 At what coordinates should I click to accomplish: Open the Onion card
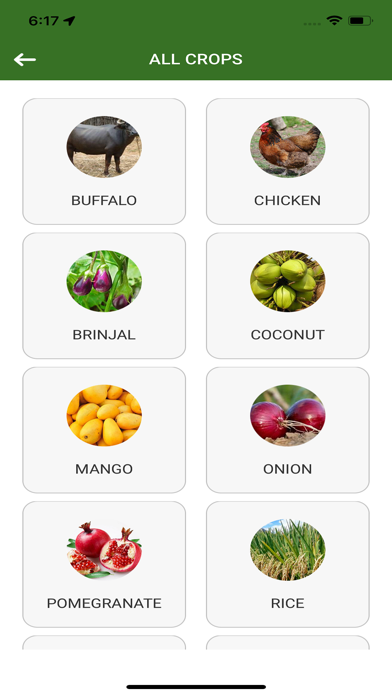click(x=288, y=430)
